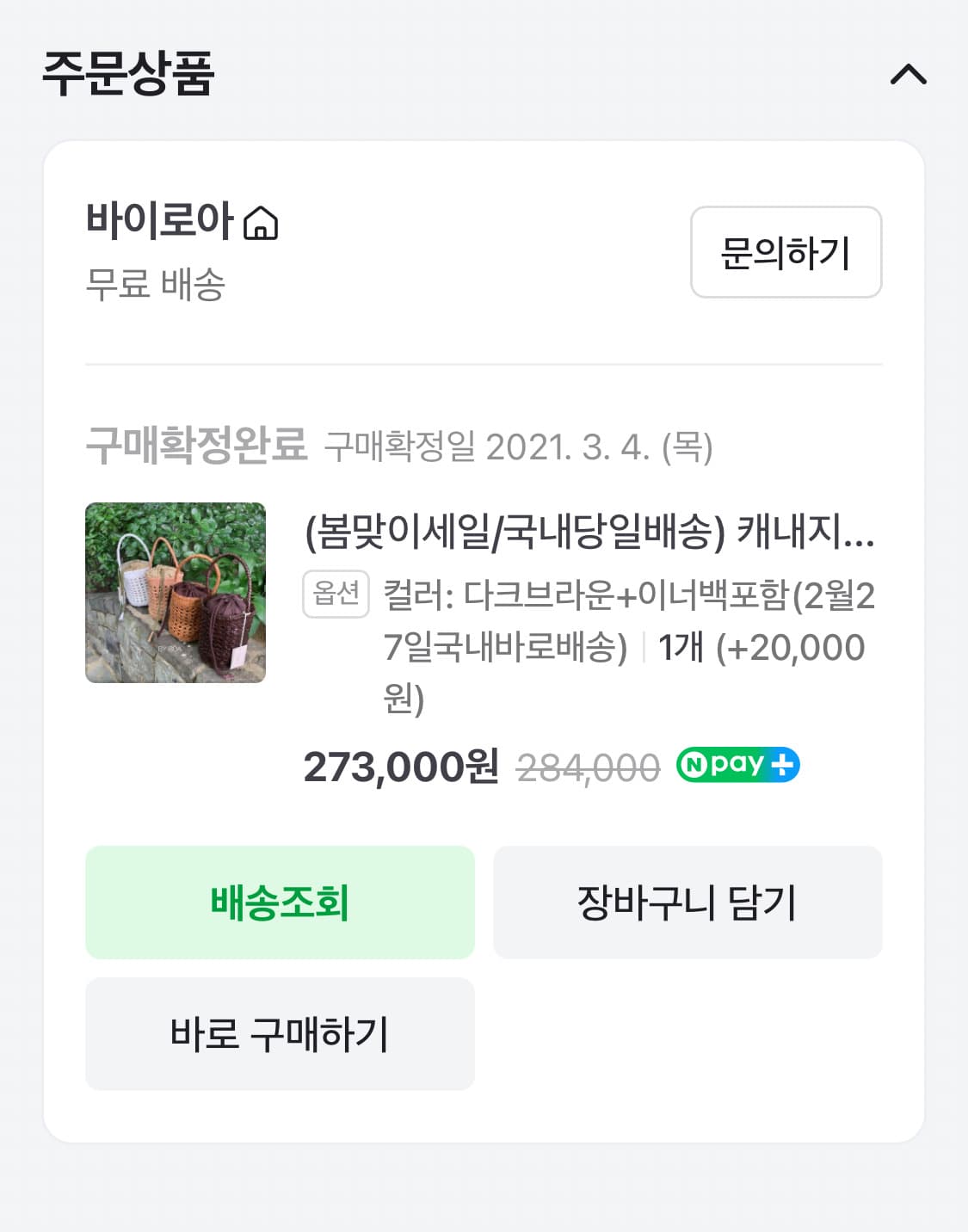The image size is (968, 1232).
Task: Click the 옵션 option label tag
Action: point(336,594)
